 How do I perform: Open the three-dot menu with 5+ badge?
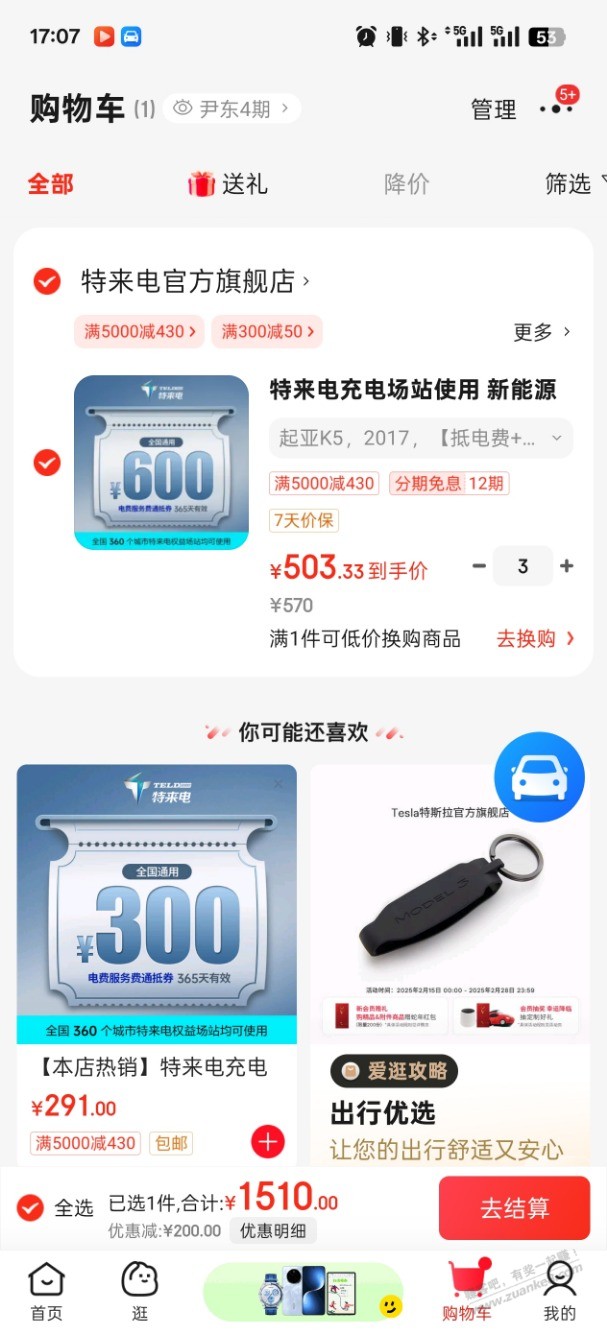pos(555,108)
